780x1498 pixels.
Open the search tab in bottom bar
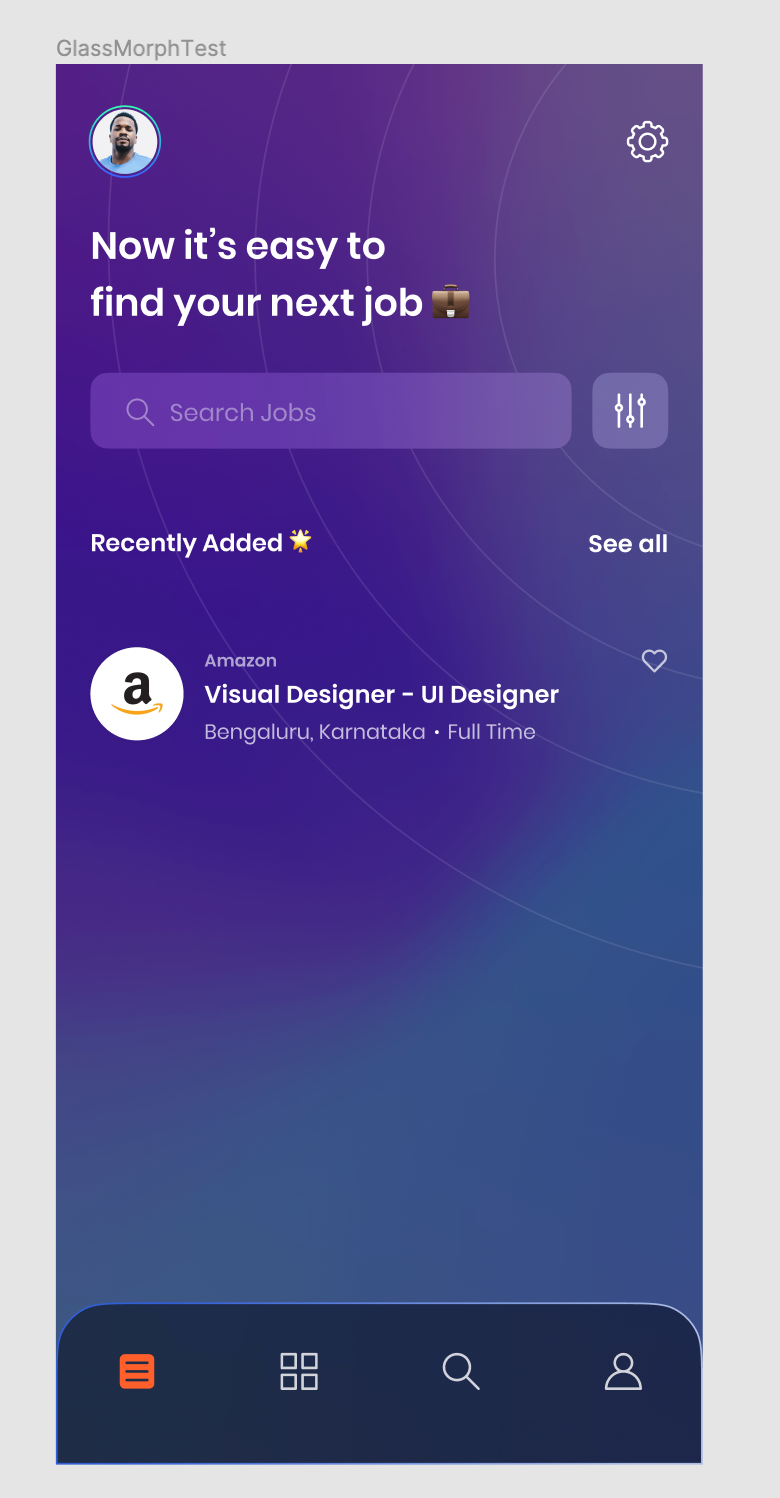click(461, 1371)
